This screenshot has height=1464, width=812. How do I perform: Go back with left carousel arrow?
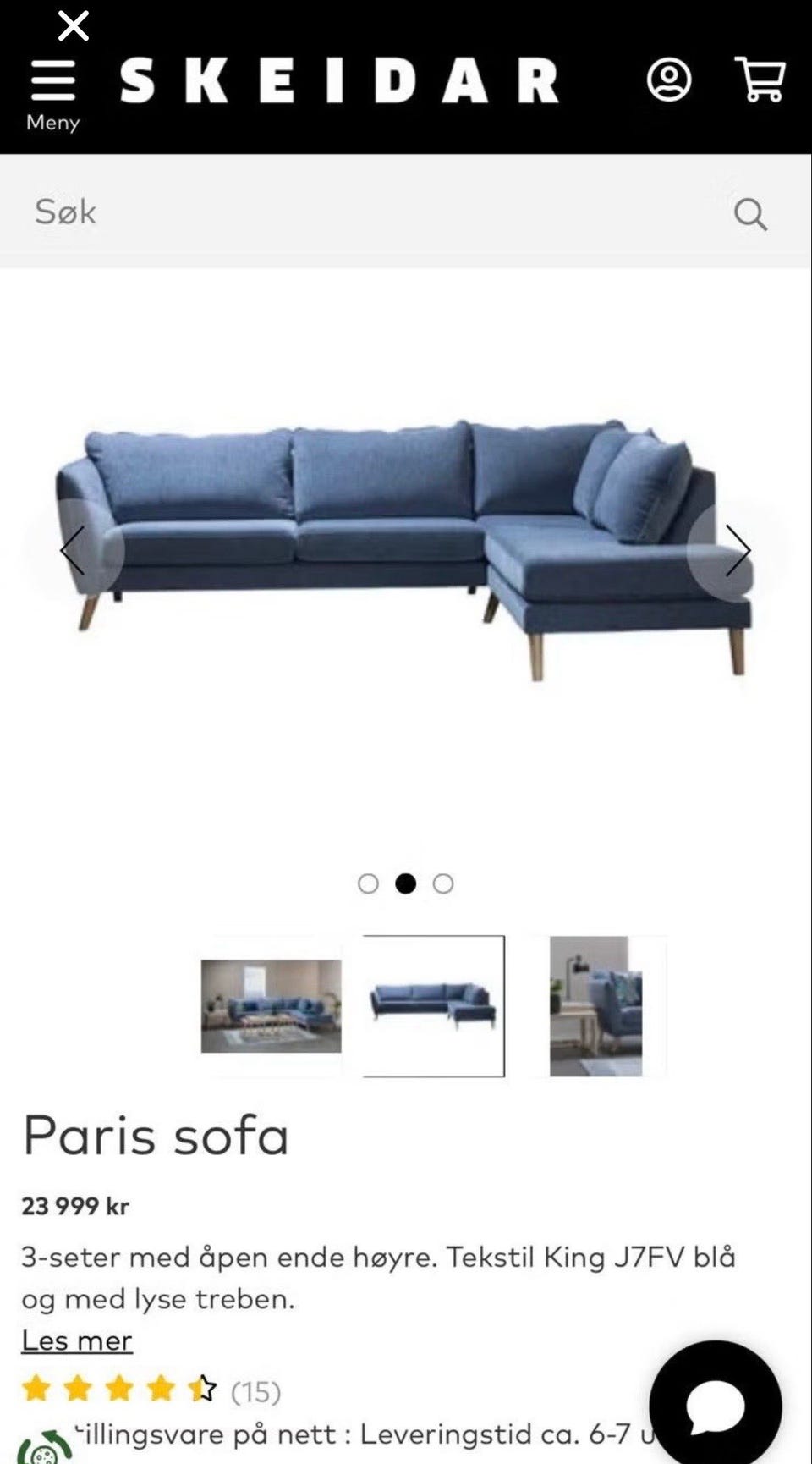tap(73, 550)
